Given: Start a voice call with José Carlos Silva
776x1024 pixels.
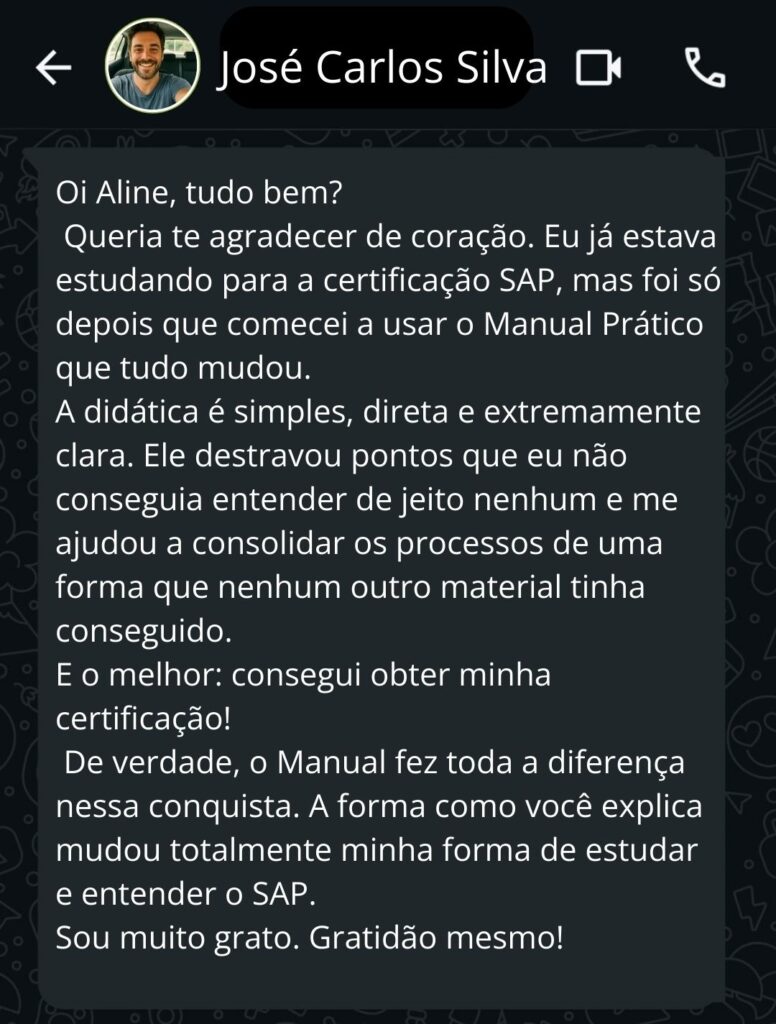Looking at the screenshot, I should (x=705, y=67).
